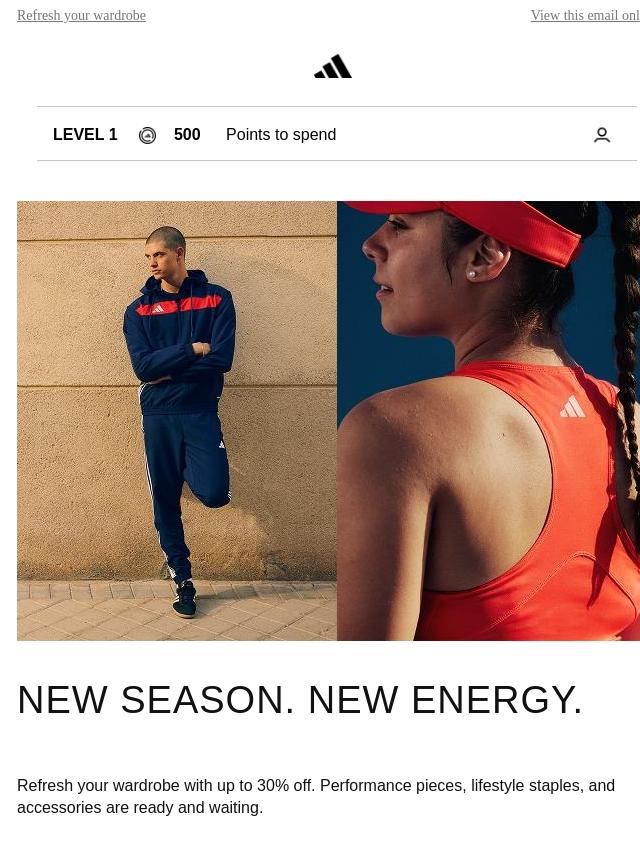Screen dimensions: 640x854
Task: Open the account profile icon
Action: pyautogui.click(x=602, y=135)
